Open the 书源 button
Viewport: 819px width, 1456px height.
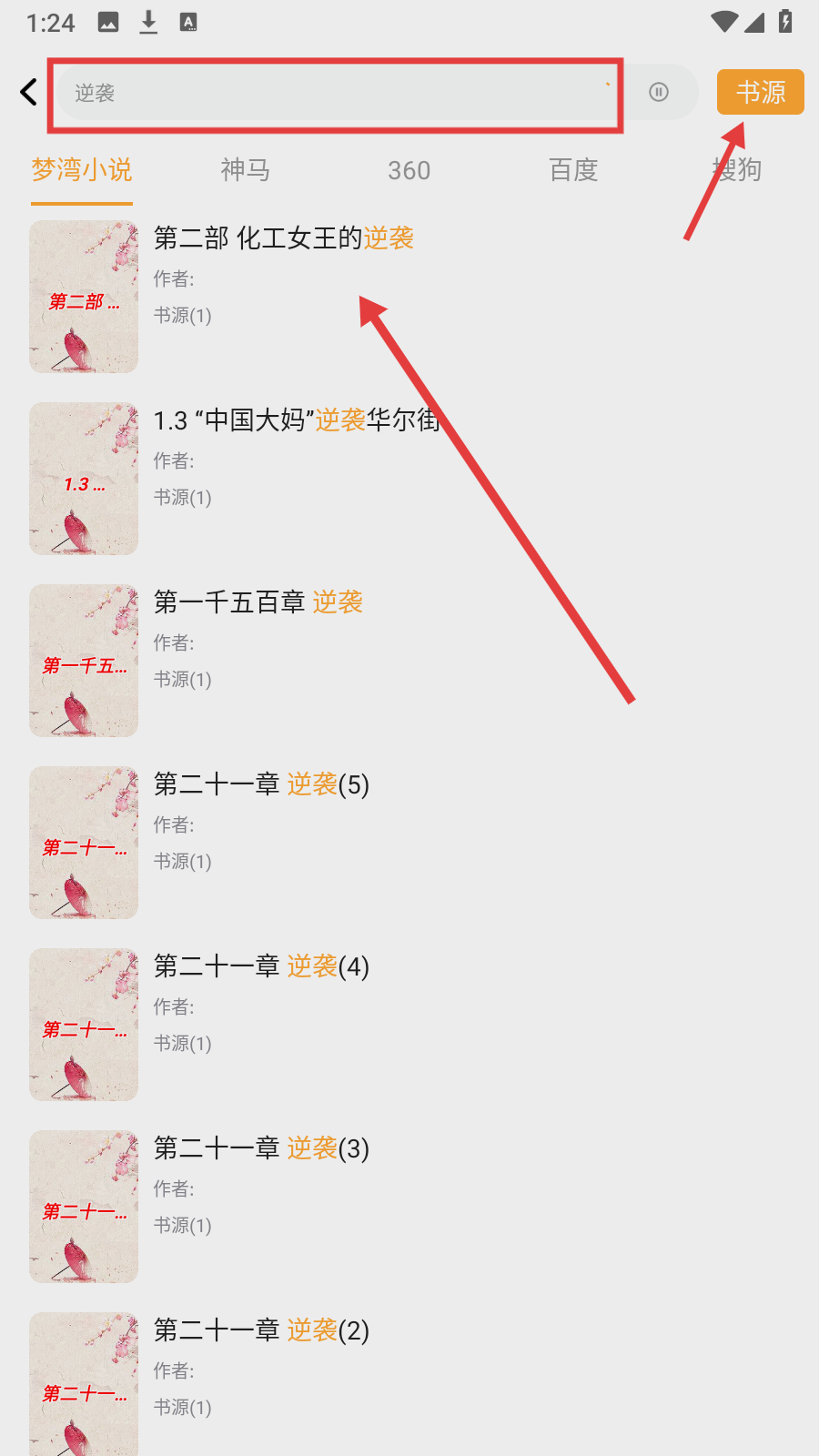click(x=760, y=92)
